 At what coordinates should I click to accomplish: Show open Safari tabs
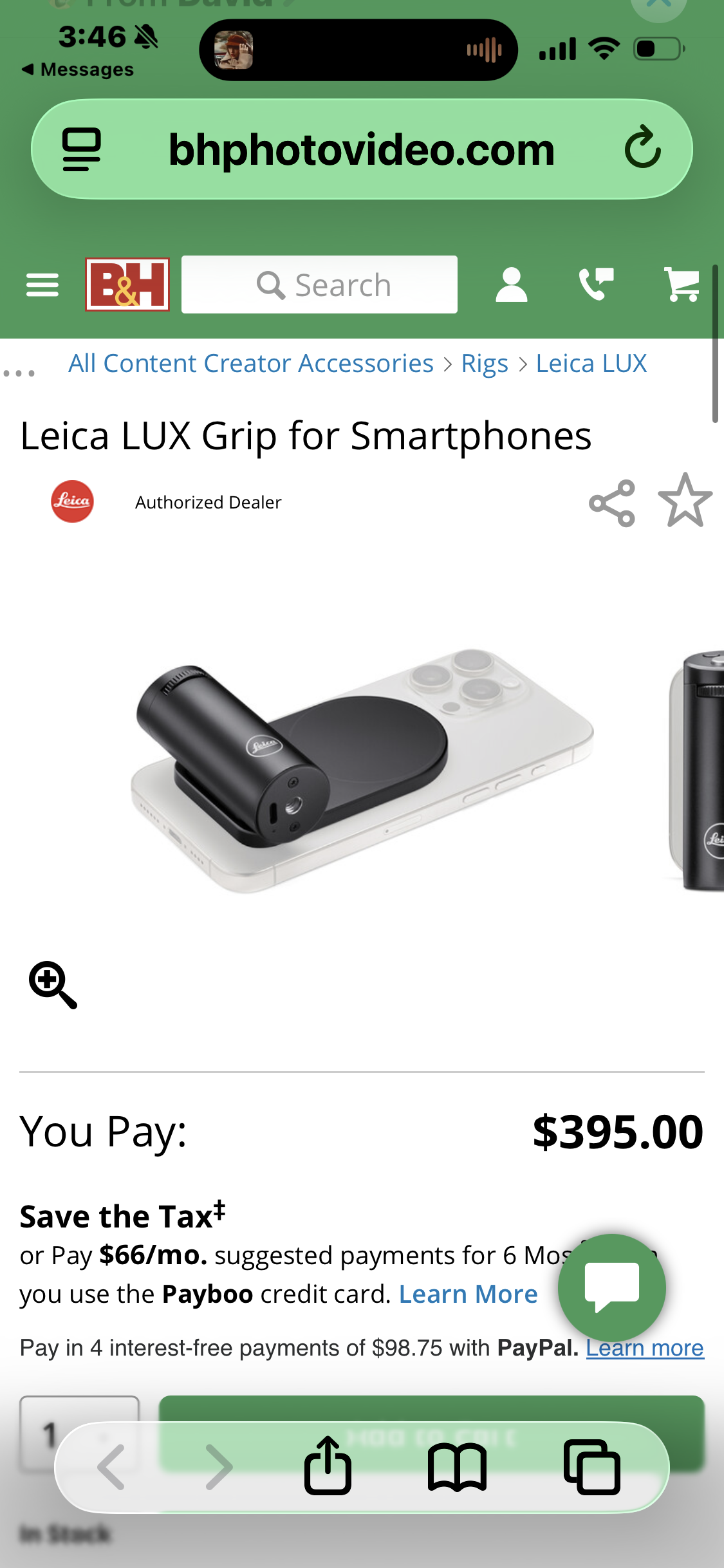pyautogui.click(x=591, y=1467)
